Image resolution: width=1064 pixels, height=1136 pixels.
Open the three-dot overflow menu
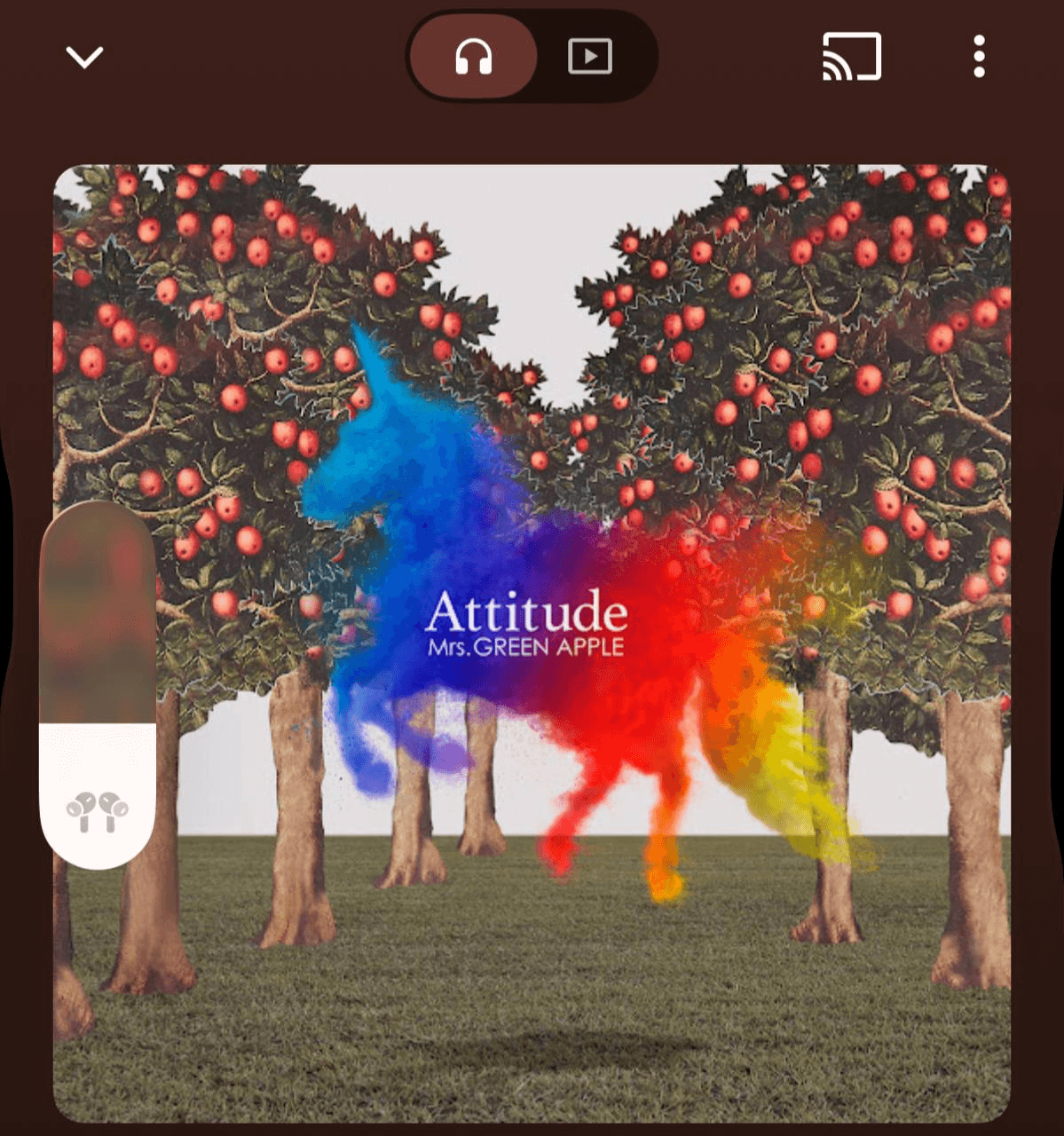pos(979,57)
